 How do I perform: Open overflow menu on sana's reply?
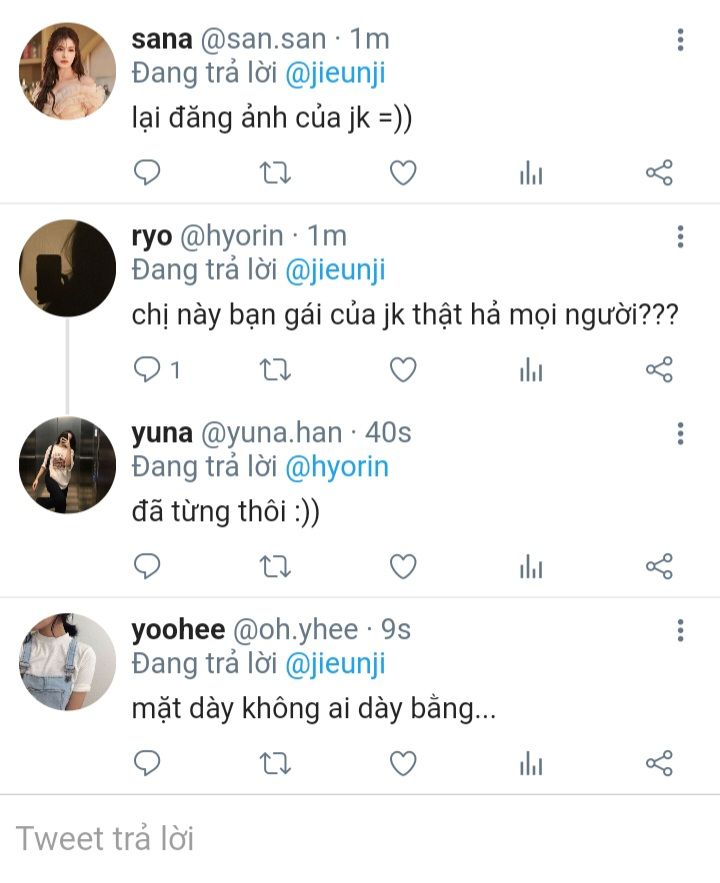coord(680,40)
